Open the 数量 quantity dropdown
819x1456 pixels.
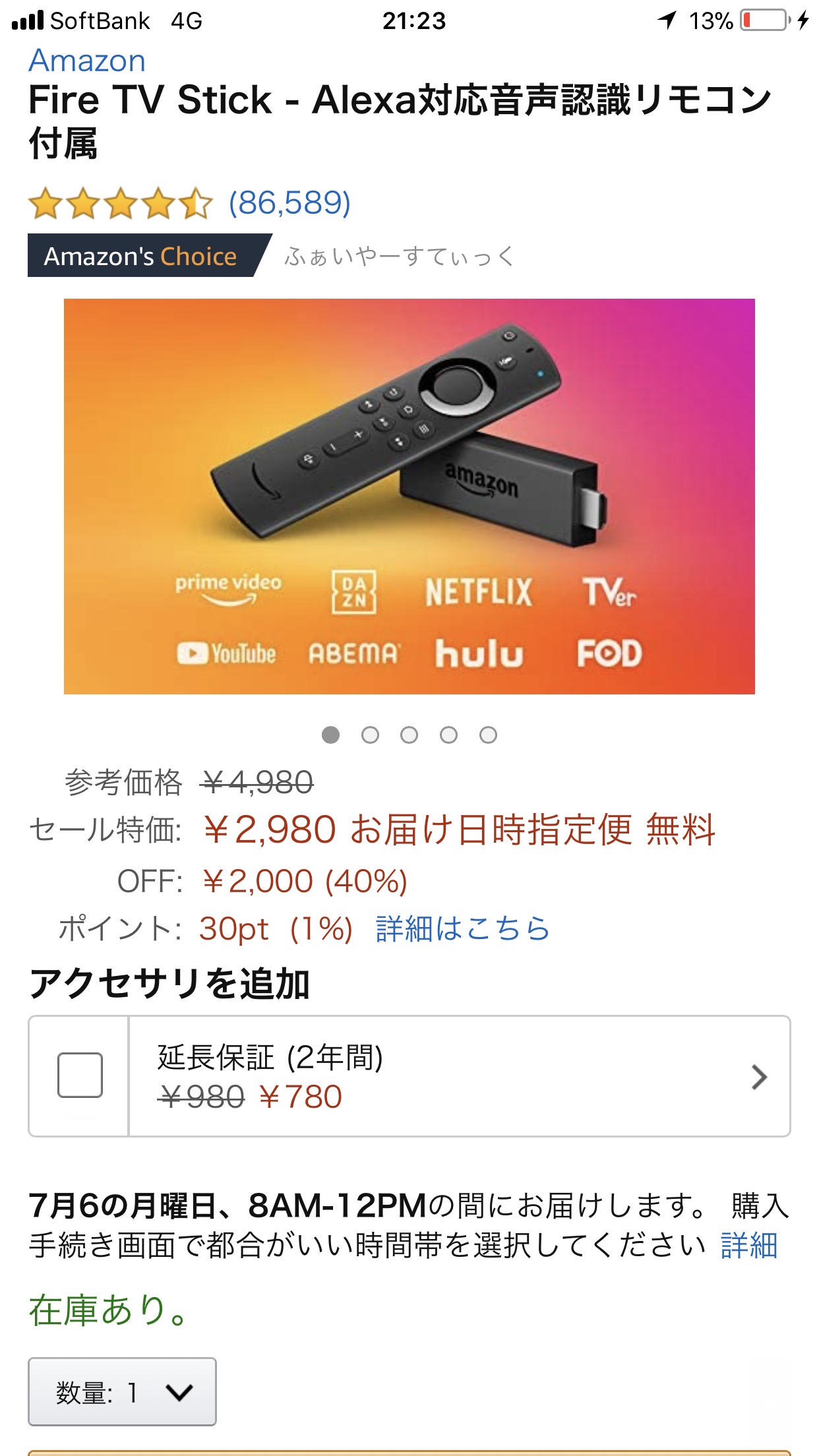pos(123,1392)
